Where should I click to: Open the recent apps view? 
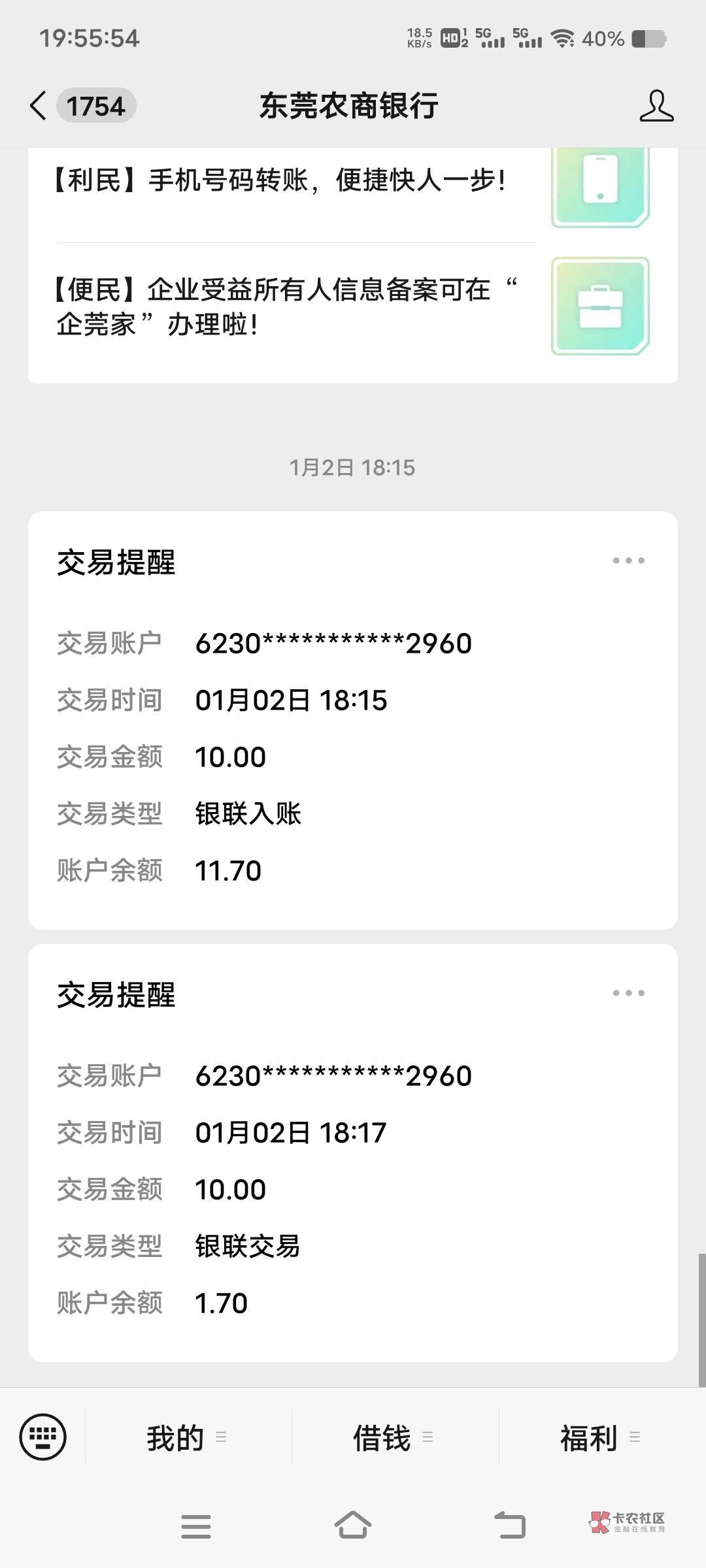click(196, 1527)
